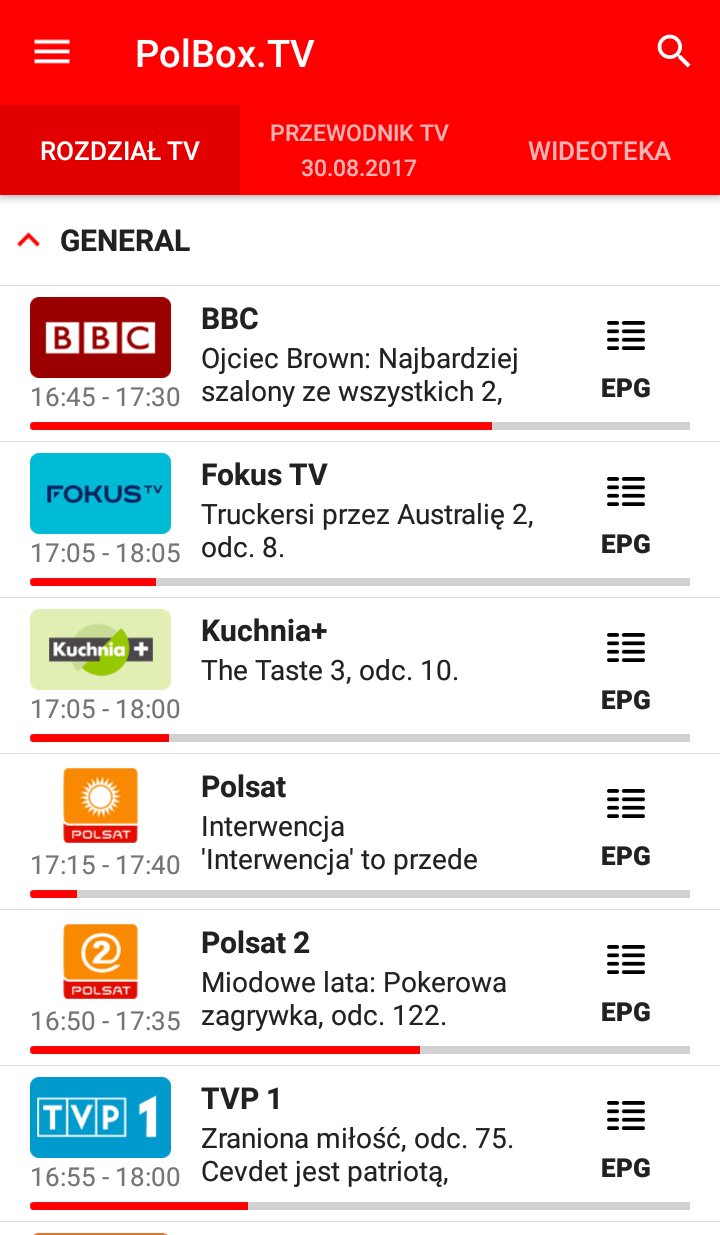Screen dimensions: 720x1235
Task: Select the Kuchnia+ channel logo
Action: pyautogui.click(x=100, y=649)
